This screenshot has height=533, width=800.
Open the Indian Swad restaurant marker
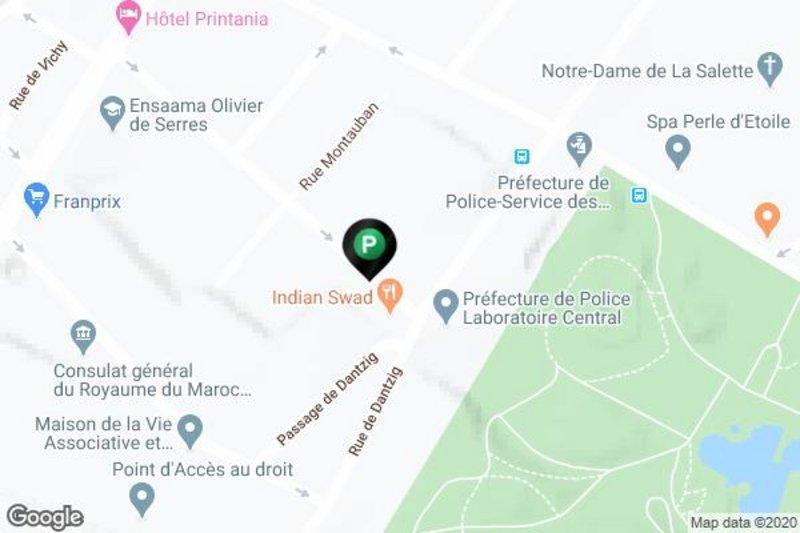click(391, 296)
